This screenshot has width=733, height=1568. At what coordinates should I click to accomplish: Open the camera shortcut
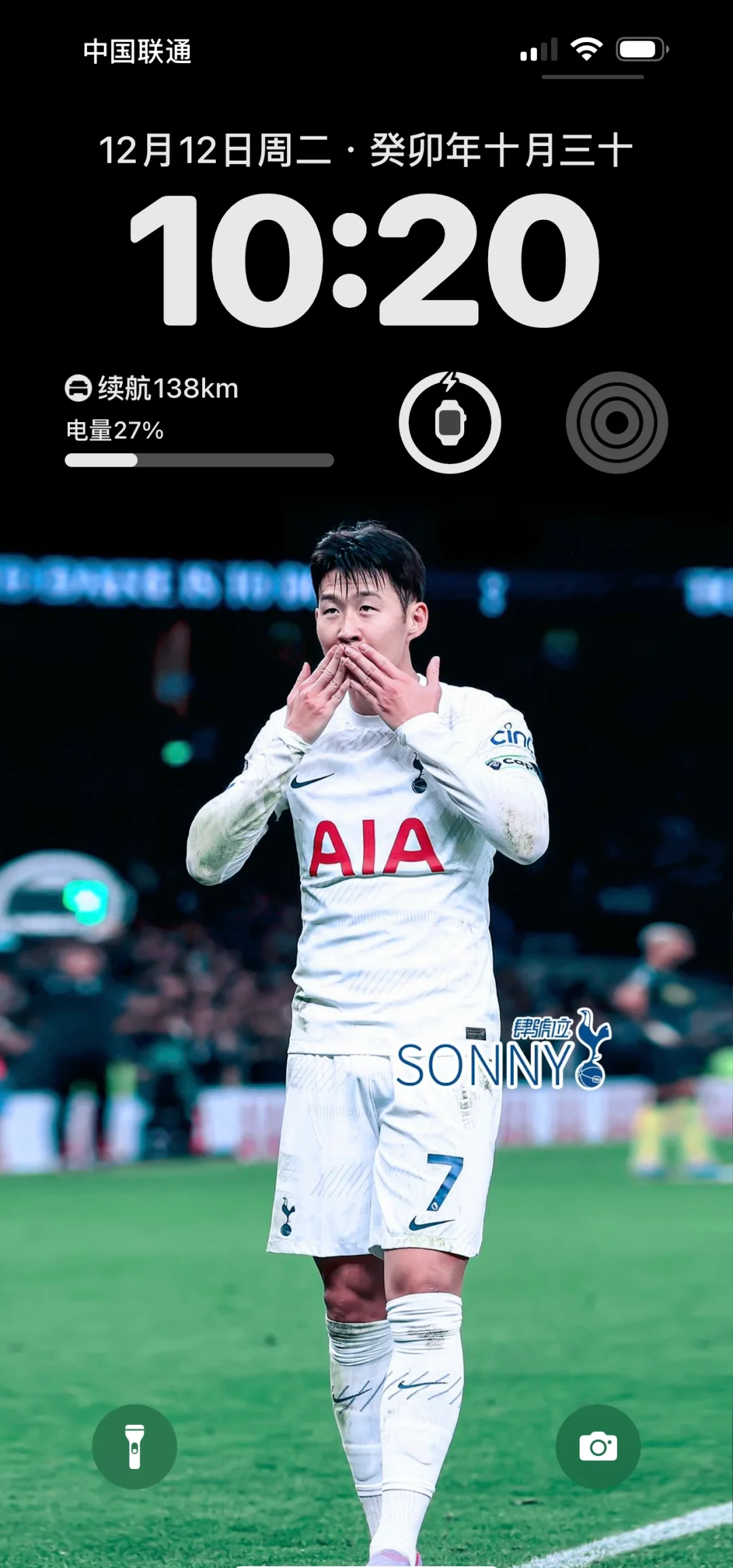pos(598,1447)
